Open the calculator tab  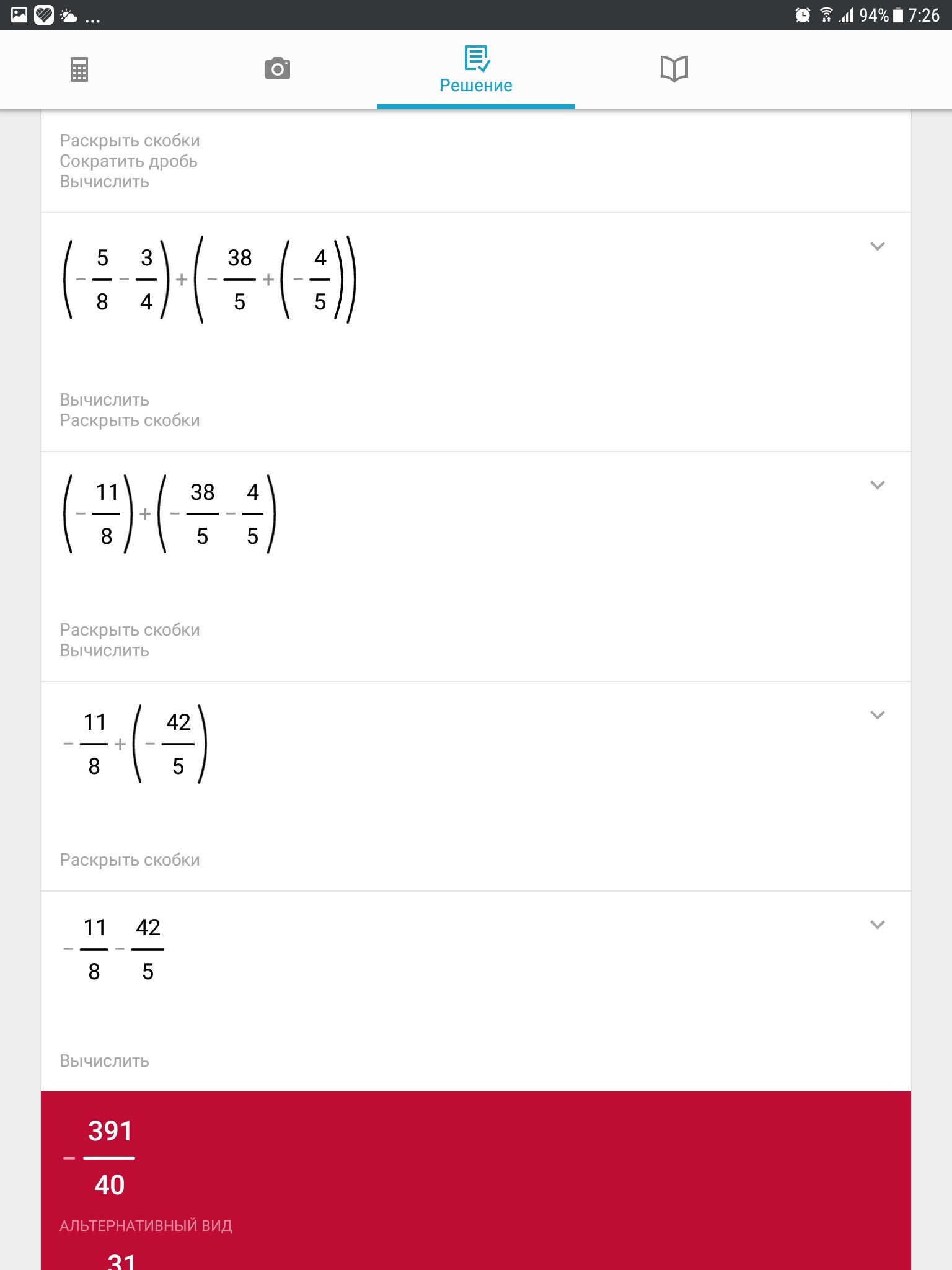click(x=79, y=69)
